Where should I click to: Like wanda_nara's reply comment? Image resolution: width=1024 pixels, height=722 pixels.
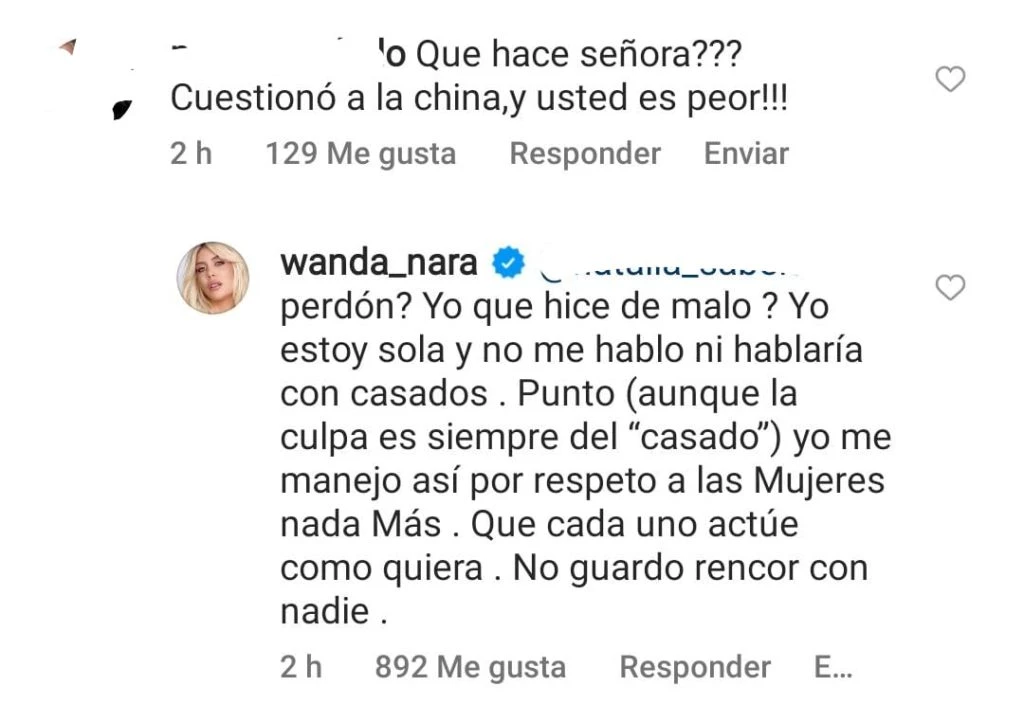click(x=949, y=288)
